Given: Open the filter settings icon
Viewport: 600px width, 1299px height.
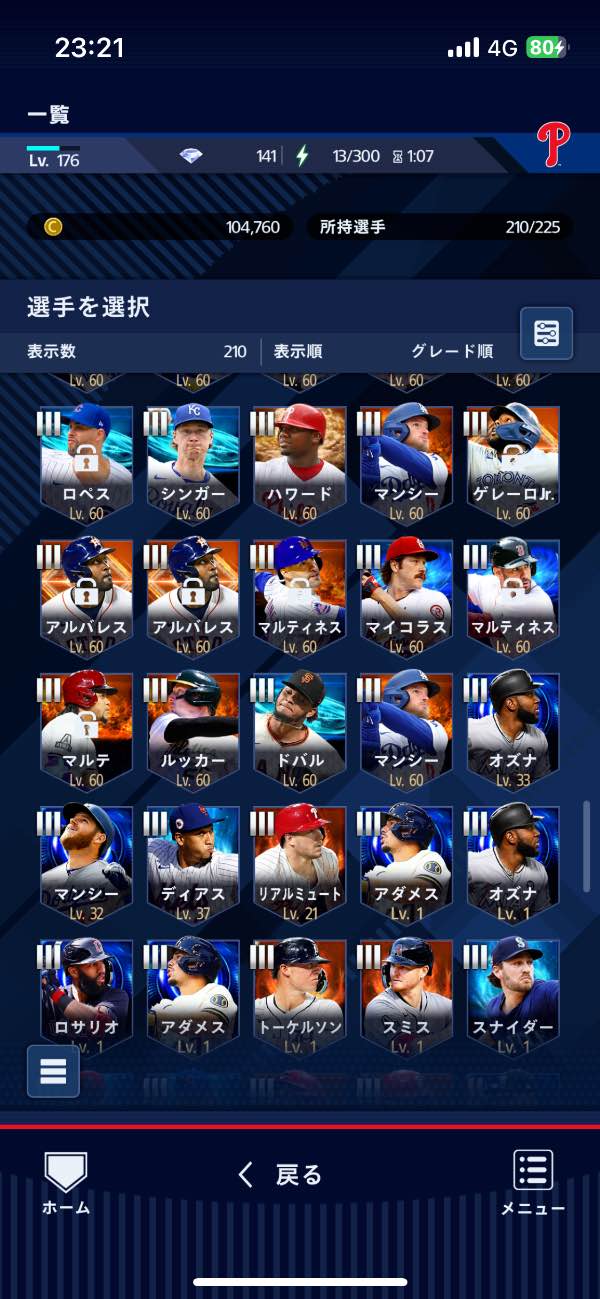Looking at the screenshot, I should point(546,333).
